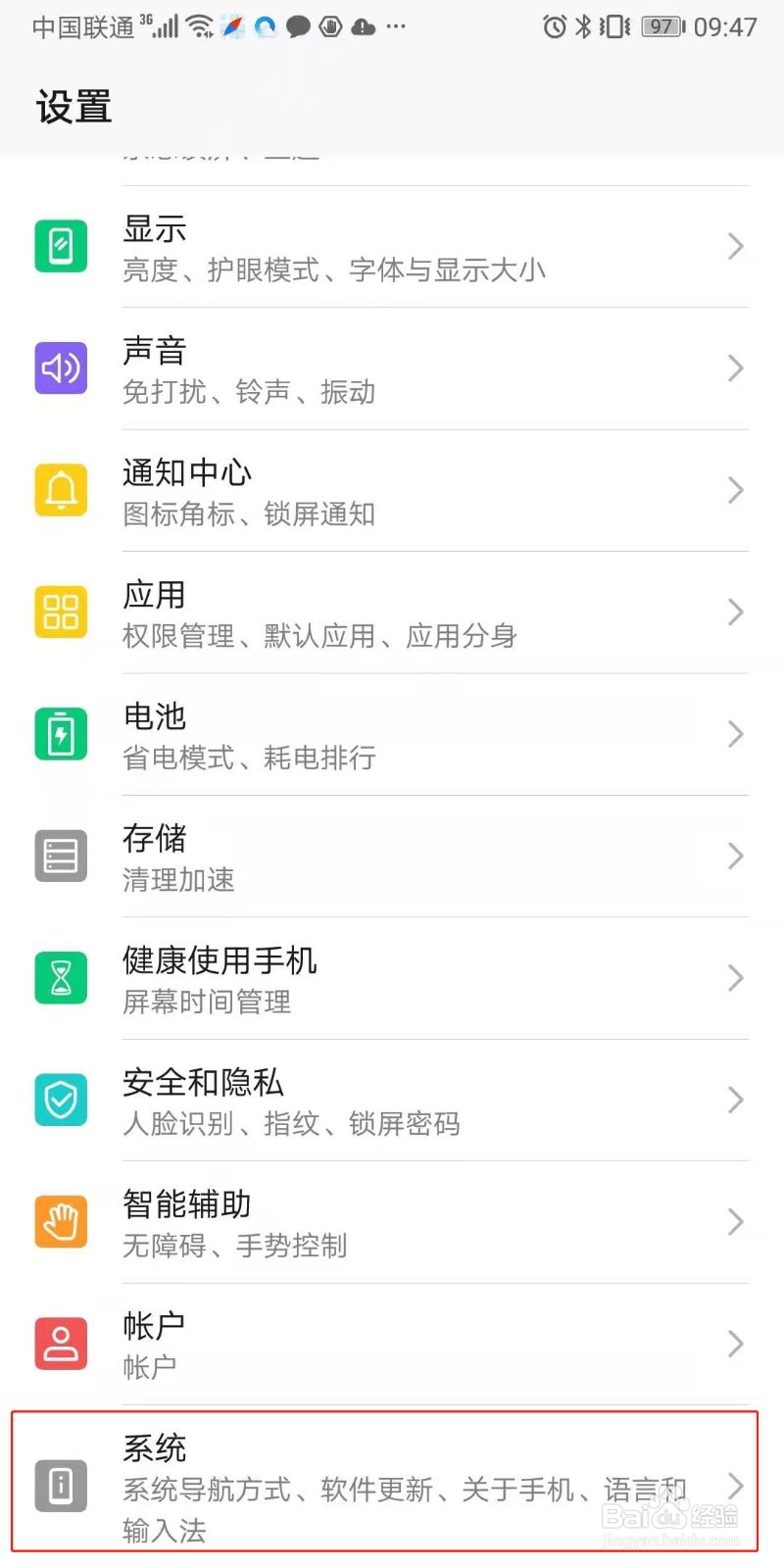Click the 存储 (Storage) icon
This screenshot has height=1568, width=784.
click(x=61, y=856)
